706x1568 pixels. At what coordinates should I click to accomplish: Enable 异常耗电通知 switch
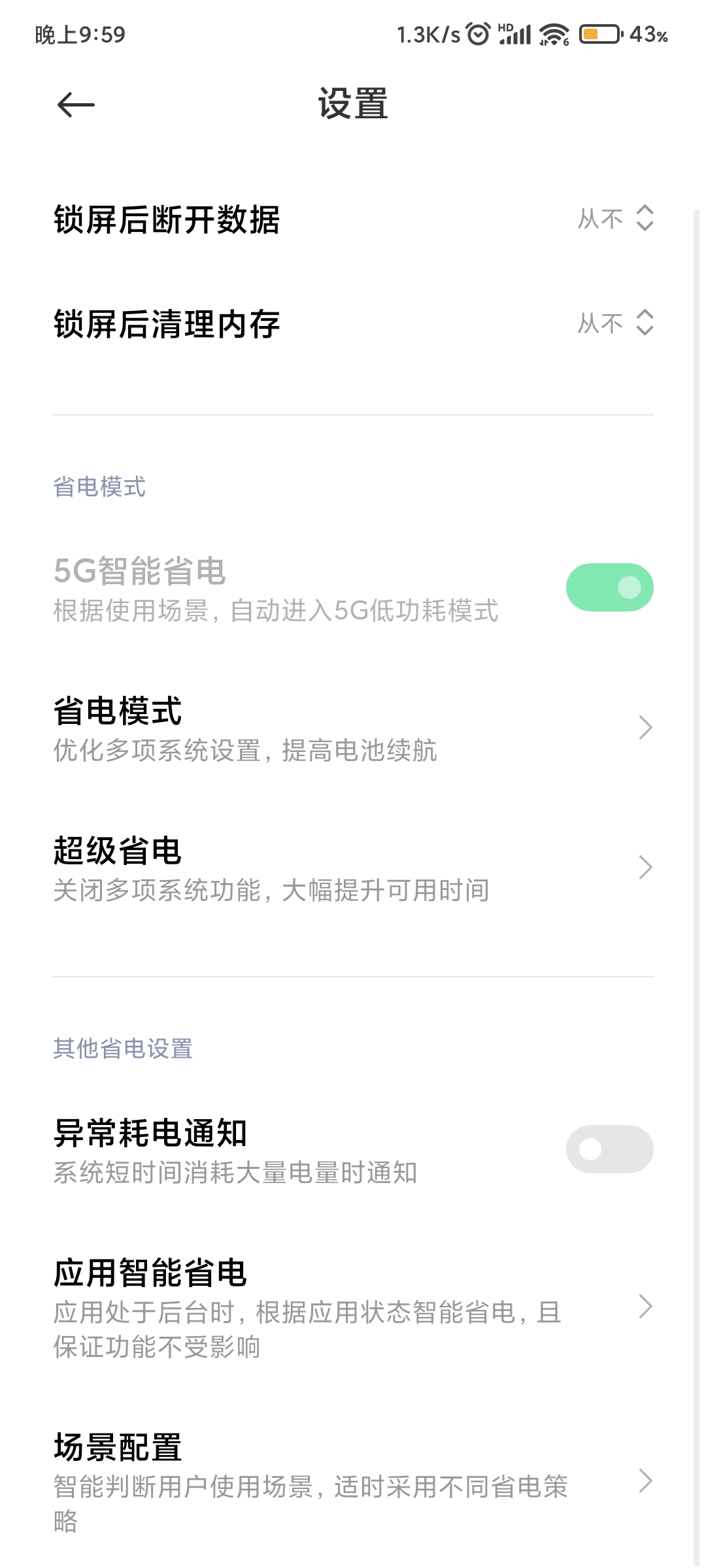[609, 1149]
